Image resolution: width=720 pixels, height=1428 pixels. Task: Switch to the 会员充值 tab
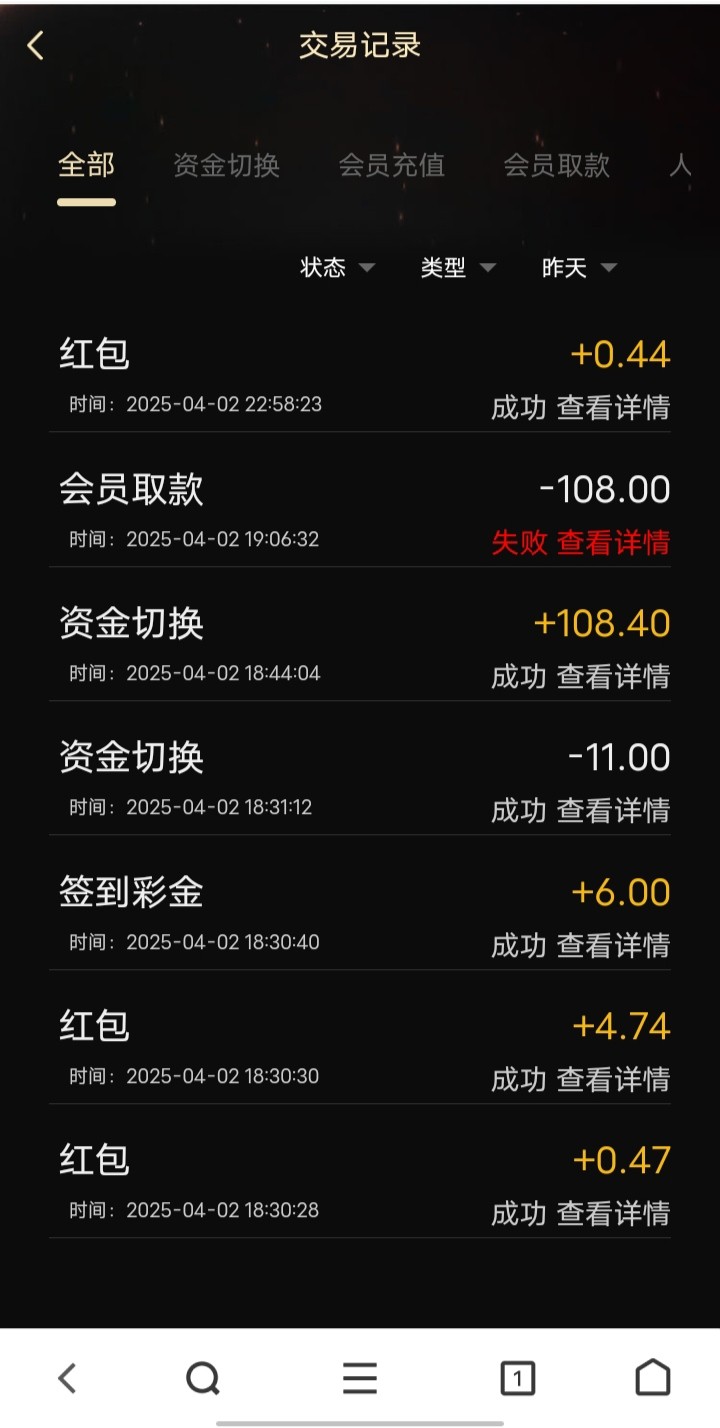[391, 165]
